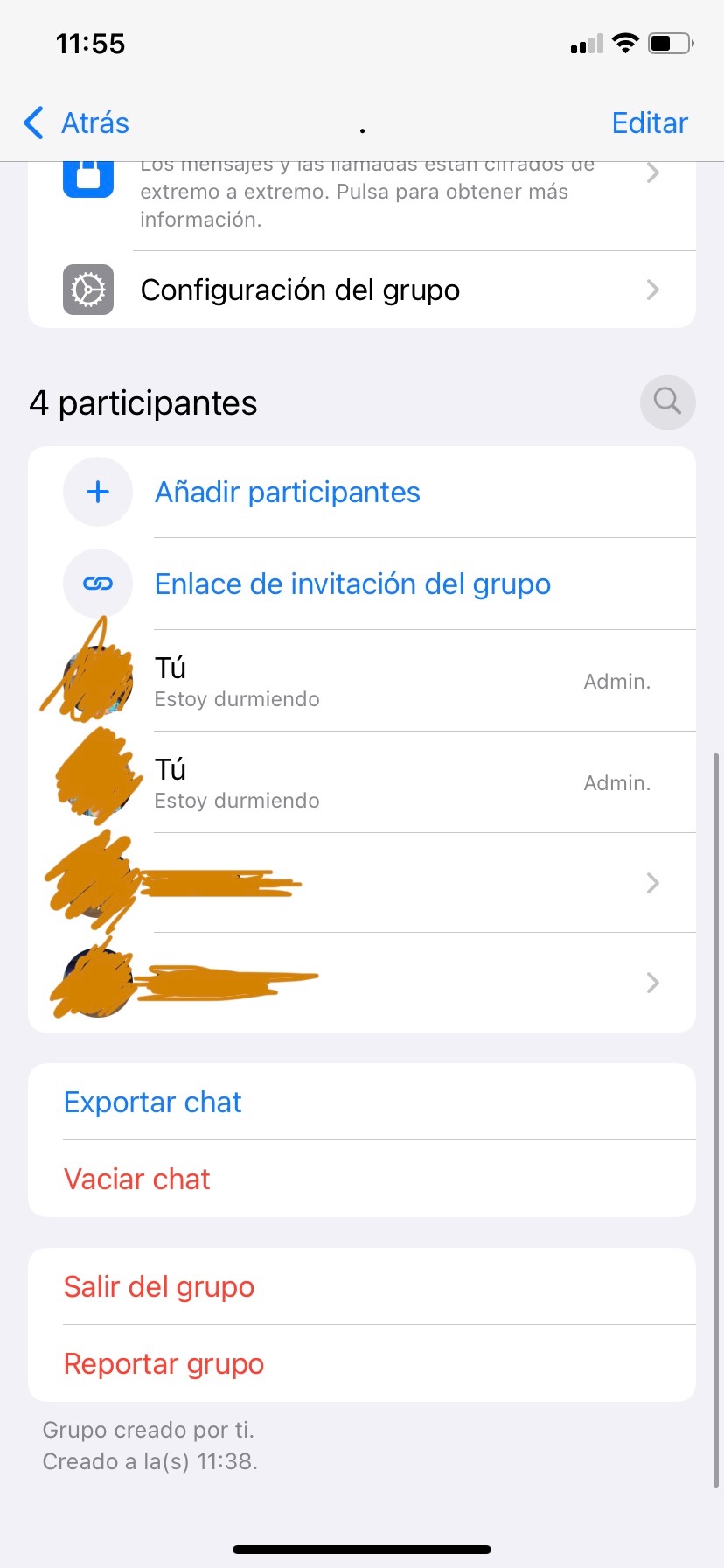Tap Vaciar chat
724x1568 pixels.
[137, 1179]
